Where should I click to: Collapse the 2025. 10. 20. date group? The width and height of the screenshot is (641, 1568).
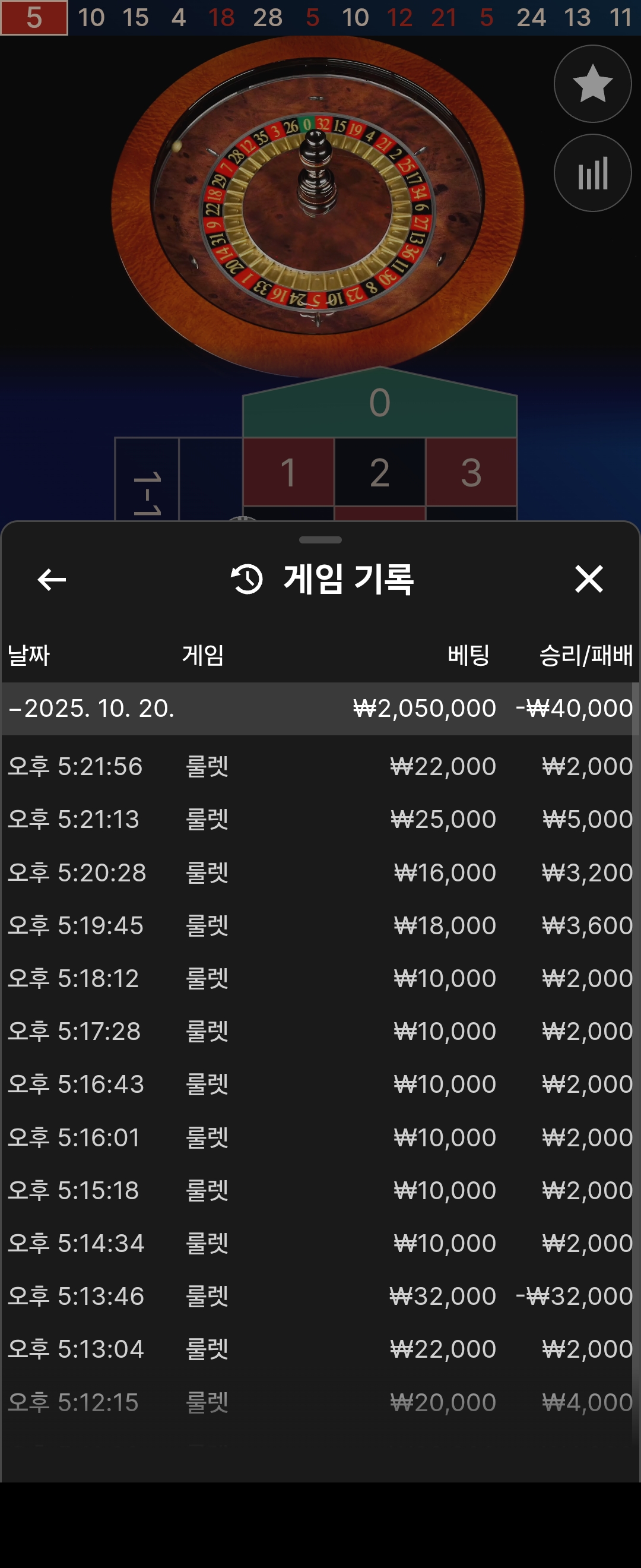91,709
